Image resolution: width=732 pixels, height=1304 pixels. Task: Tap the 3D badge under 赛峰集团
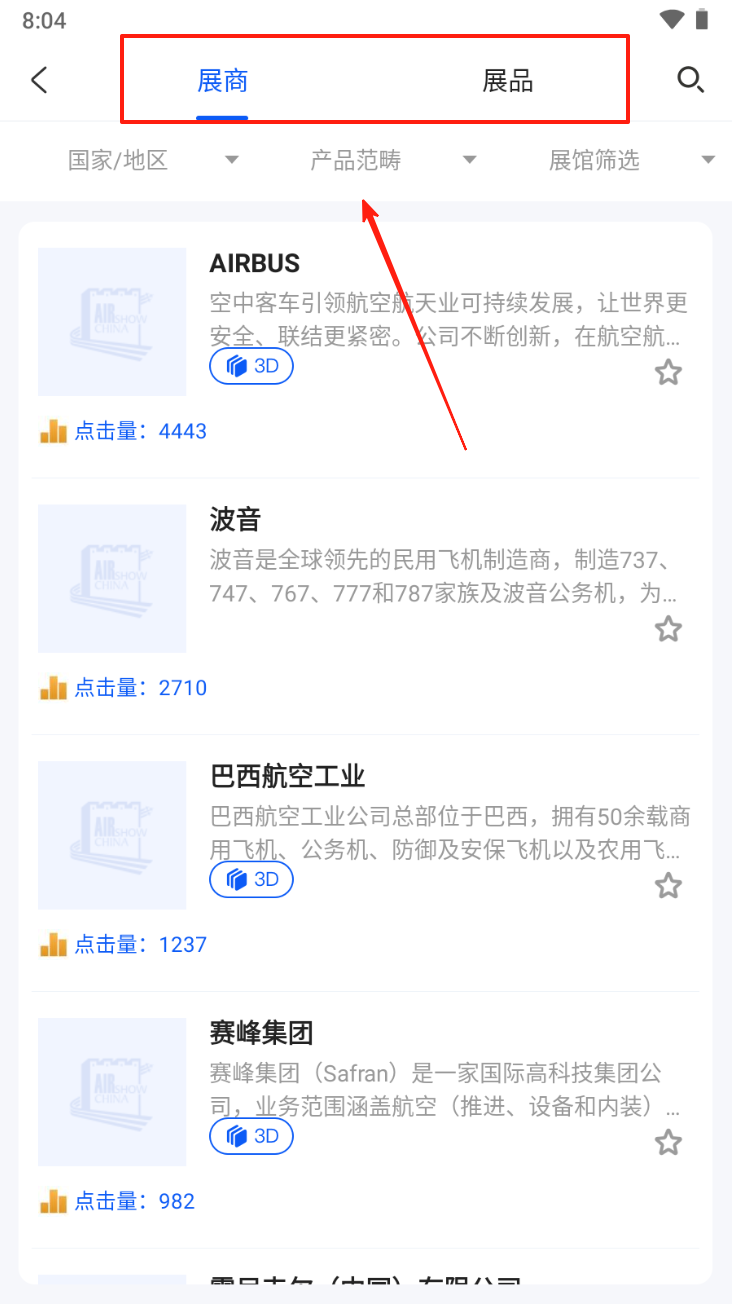click(x=251, y=1136)
